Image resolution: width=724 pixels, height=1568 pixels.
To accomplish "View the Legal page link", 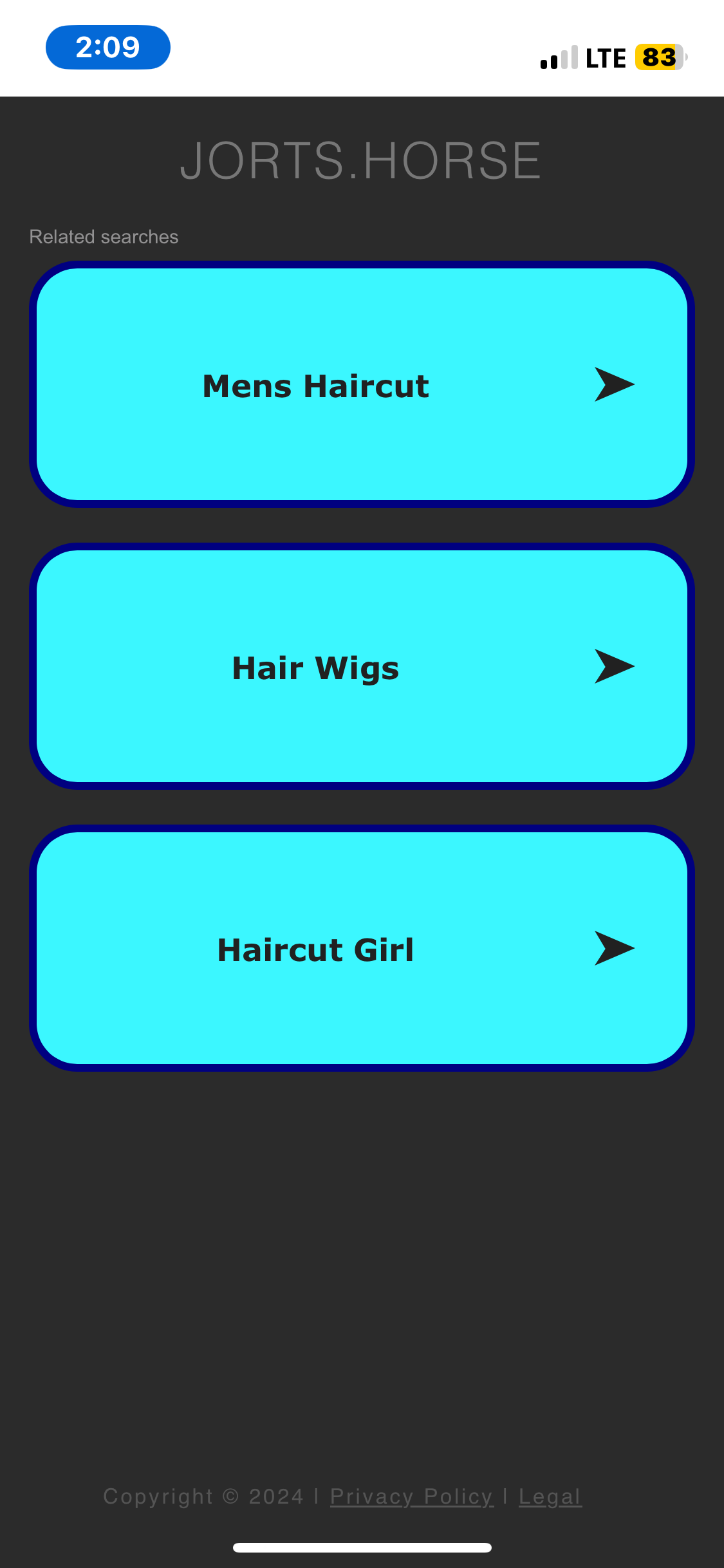I will (550, 1497).
